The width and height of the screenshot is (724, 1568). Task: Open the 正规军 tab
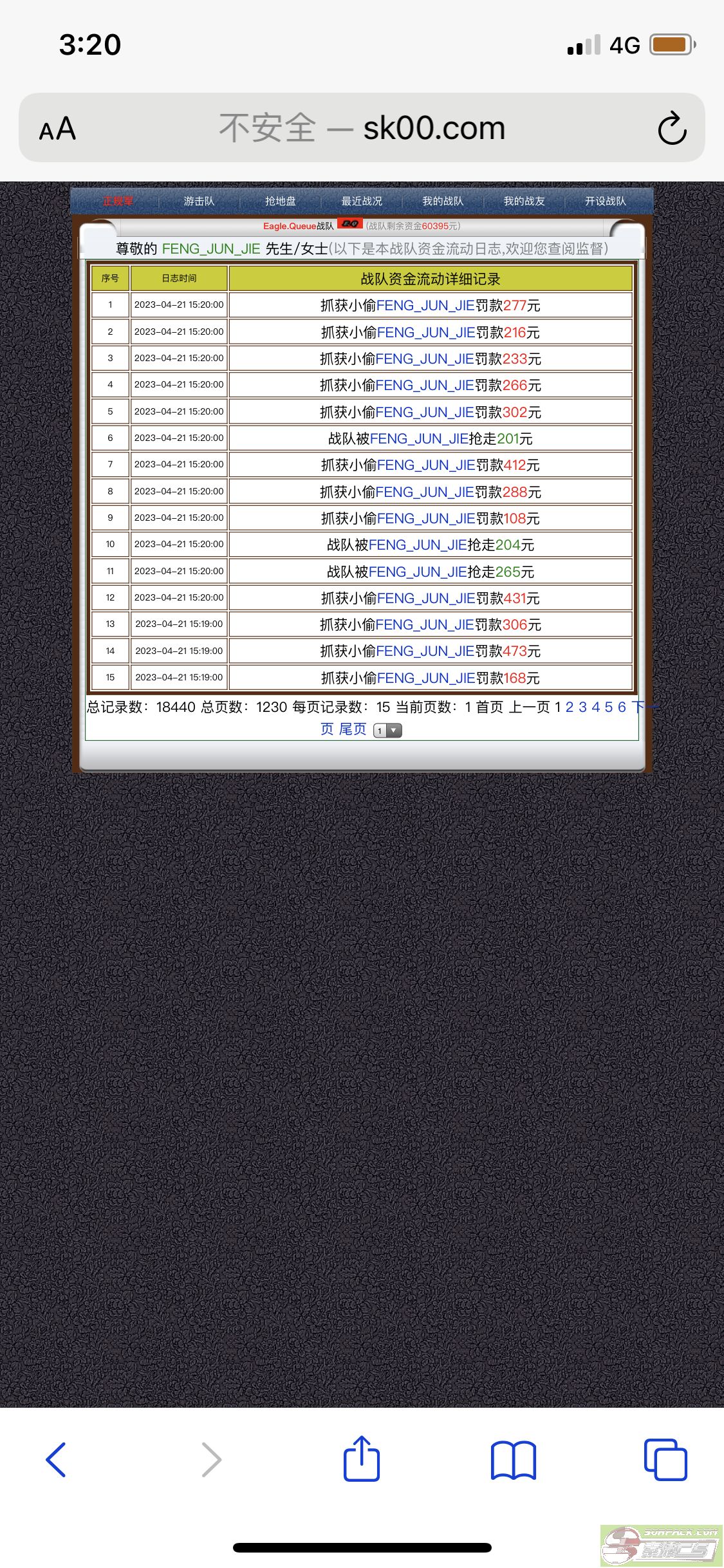coord(118,201)
